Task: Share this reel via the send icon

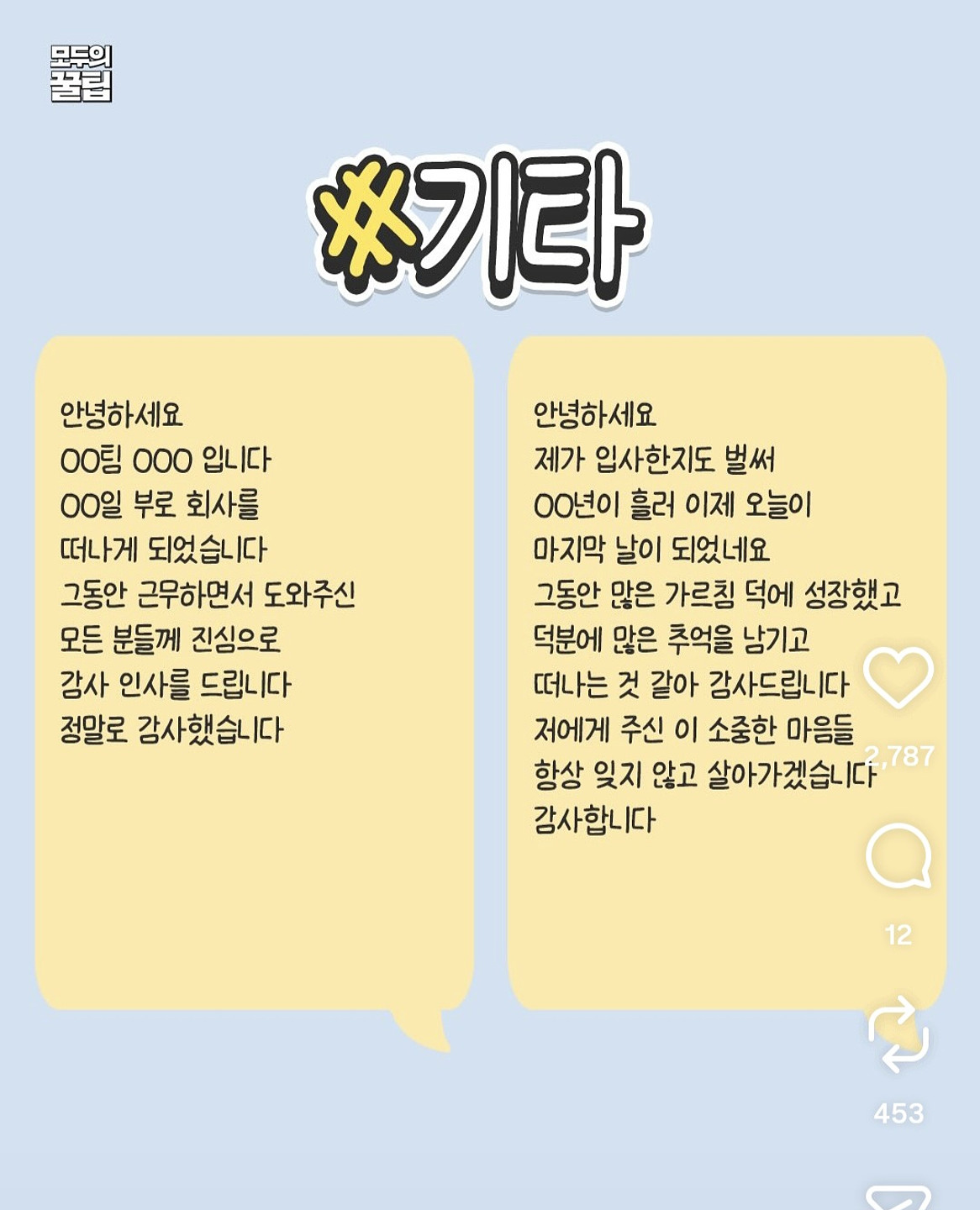Action: coord(898,1198)
